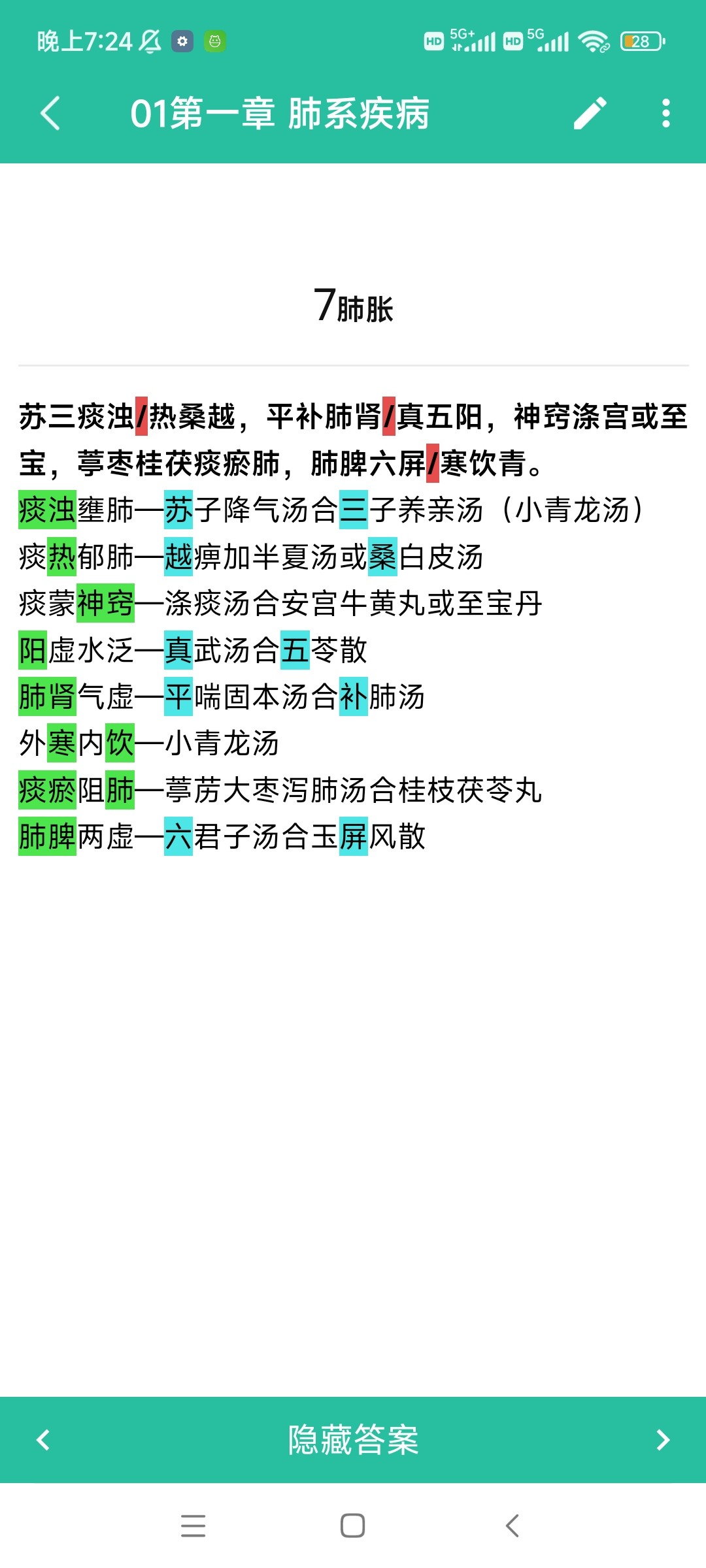Screen dimensions: 706x1568
Task: Tap 隐藏答案 to hide the answer
Action: 353,1440
